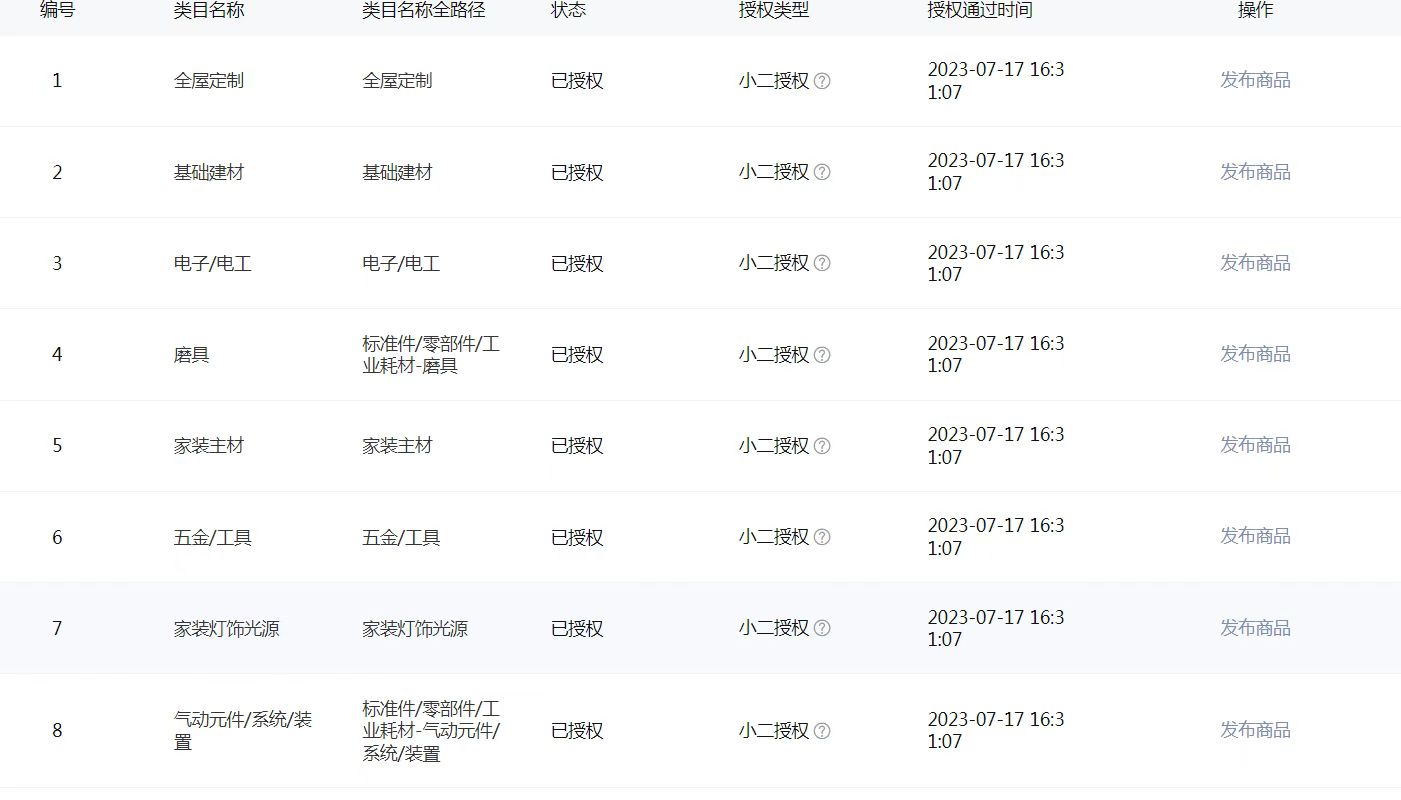This screenshot has width=1401, height=800.
Task: Tap 发布商品 for 家装灯饰光源
Action: pos(1255,628)
